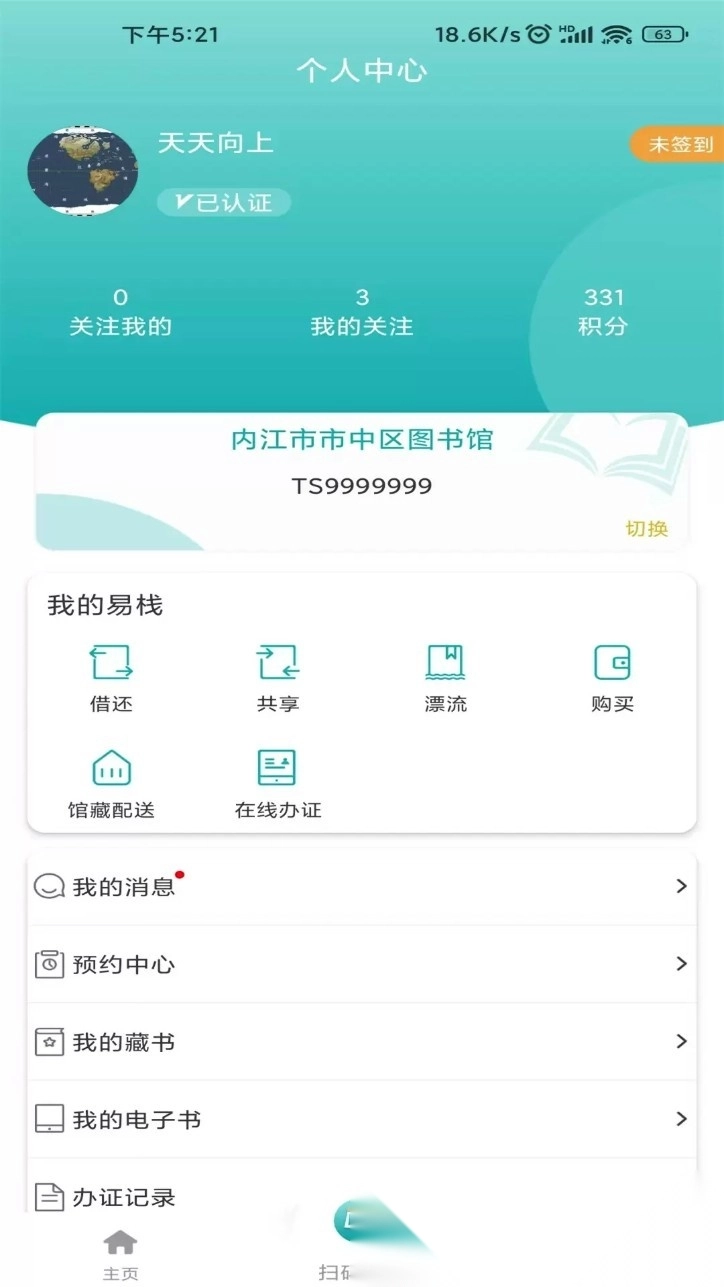This screenshot has height=1287, width=724.
Task: Tap the 预约中心 clock icon
Action: (x=47, y=963)
